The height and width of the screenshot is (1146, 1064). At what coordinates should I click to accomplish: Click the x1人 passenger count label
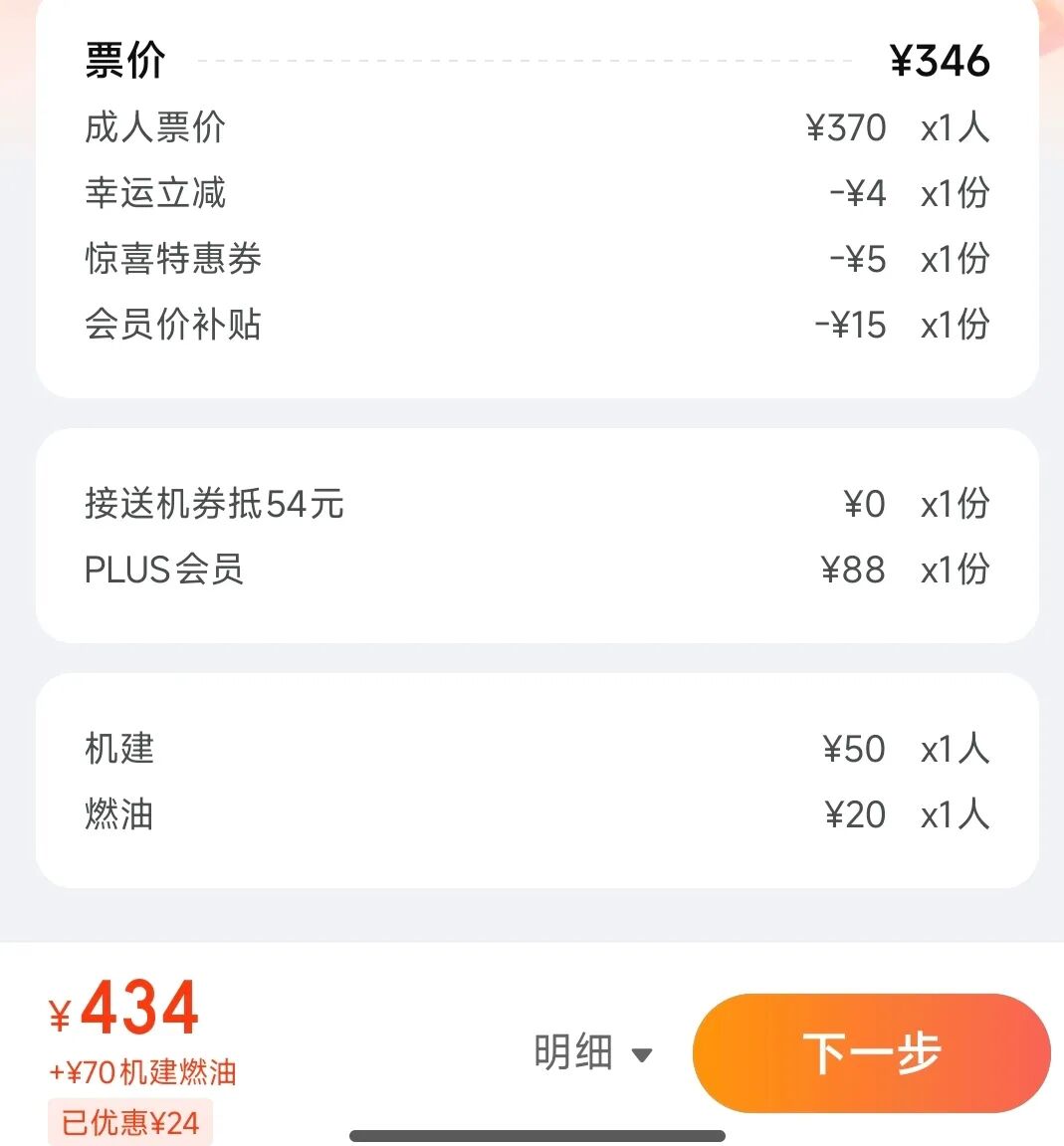tap(953, 127)
